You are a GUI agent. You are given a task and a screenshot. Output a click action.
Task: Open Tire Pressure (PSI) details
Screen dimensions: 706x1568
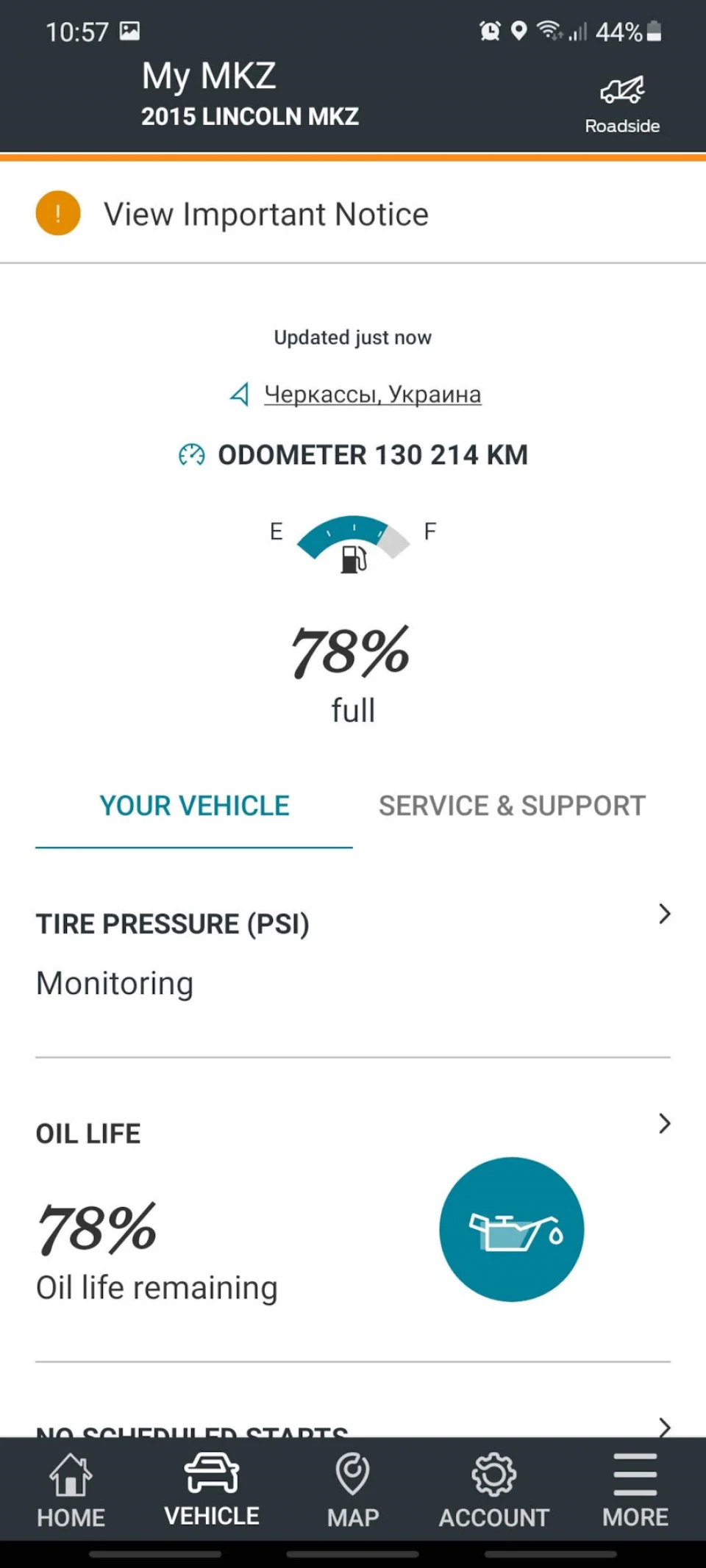[353, 953]
